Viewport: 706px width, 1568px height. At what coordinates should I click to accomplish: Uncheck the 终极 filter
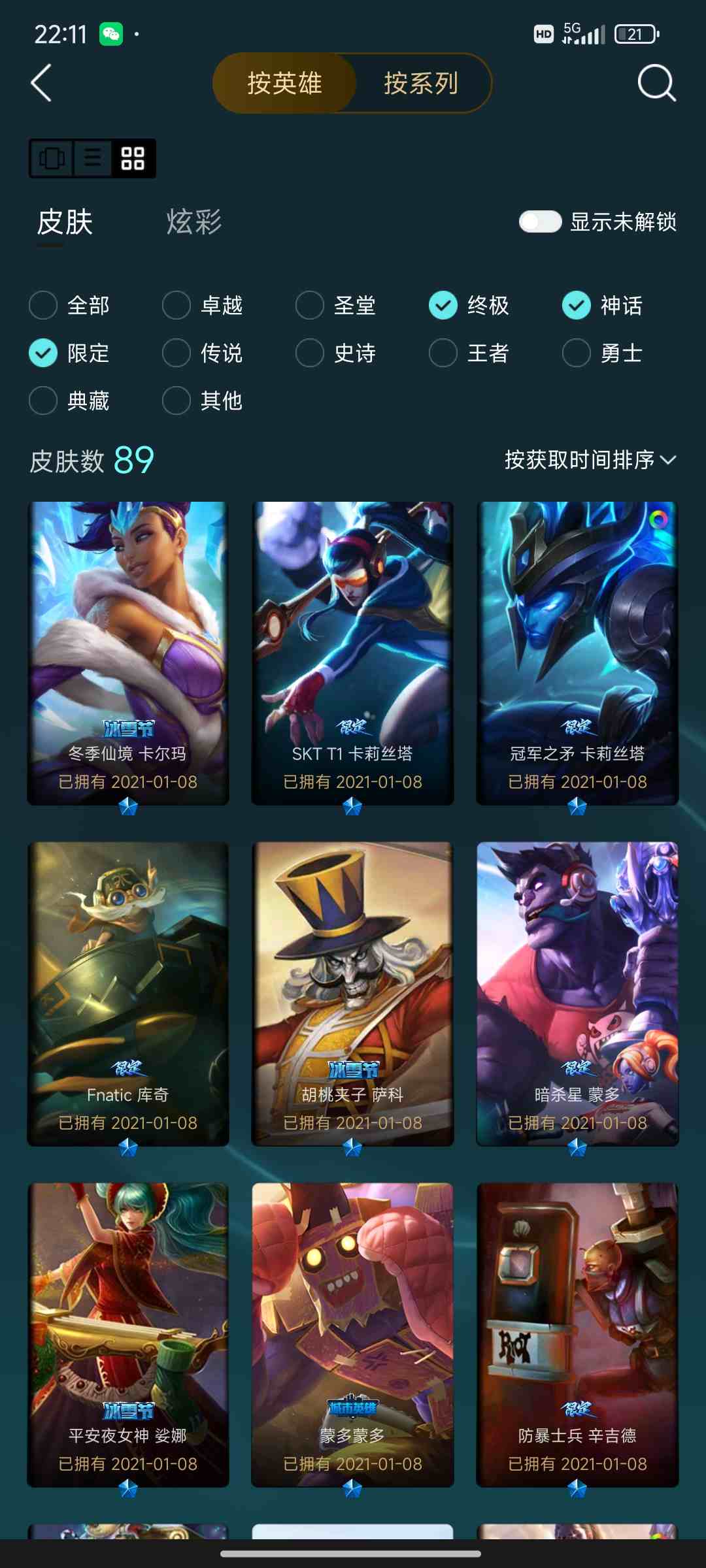(x=443, y=305)
